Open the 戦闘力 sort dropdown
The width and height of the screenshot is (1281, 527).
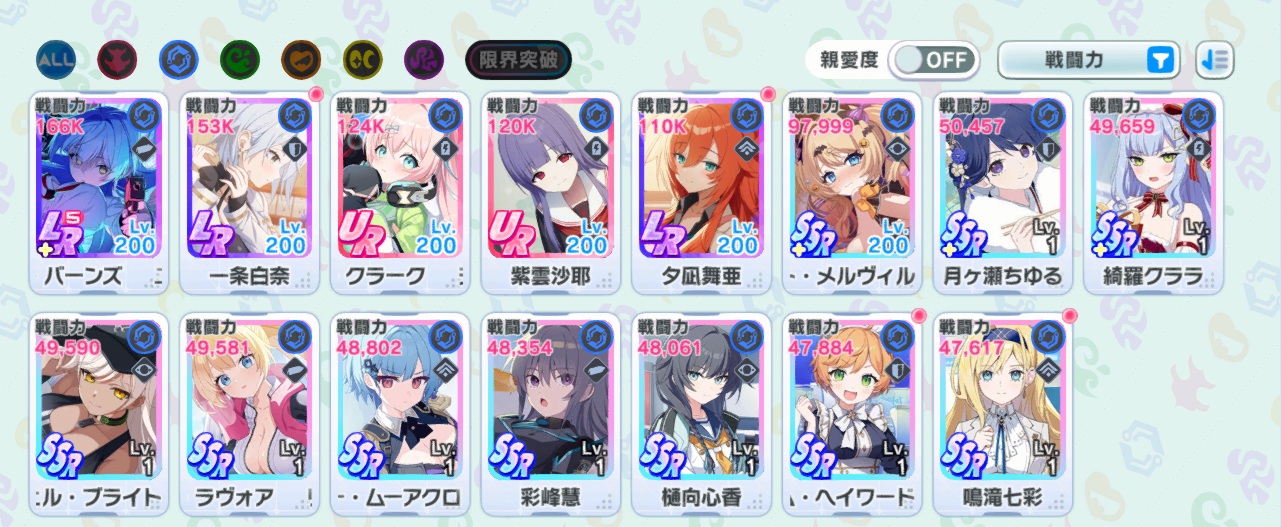(1088, 60)
